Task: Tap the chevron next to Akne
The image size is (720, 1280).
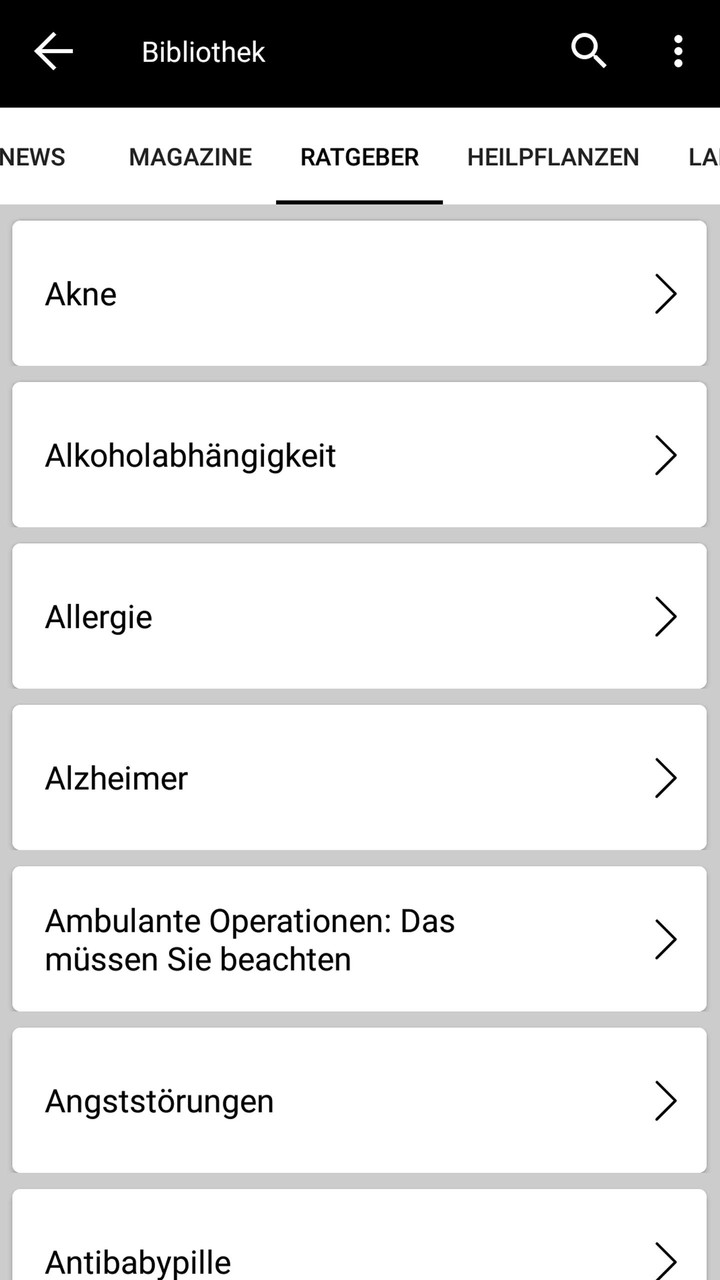Action: [666, 293]
